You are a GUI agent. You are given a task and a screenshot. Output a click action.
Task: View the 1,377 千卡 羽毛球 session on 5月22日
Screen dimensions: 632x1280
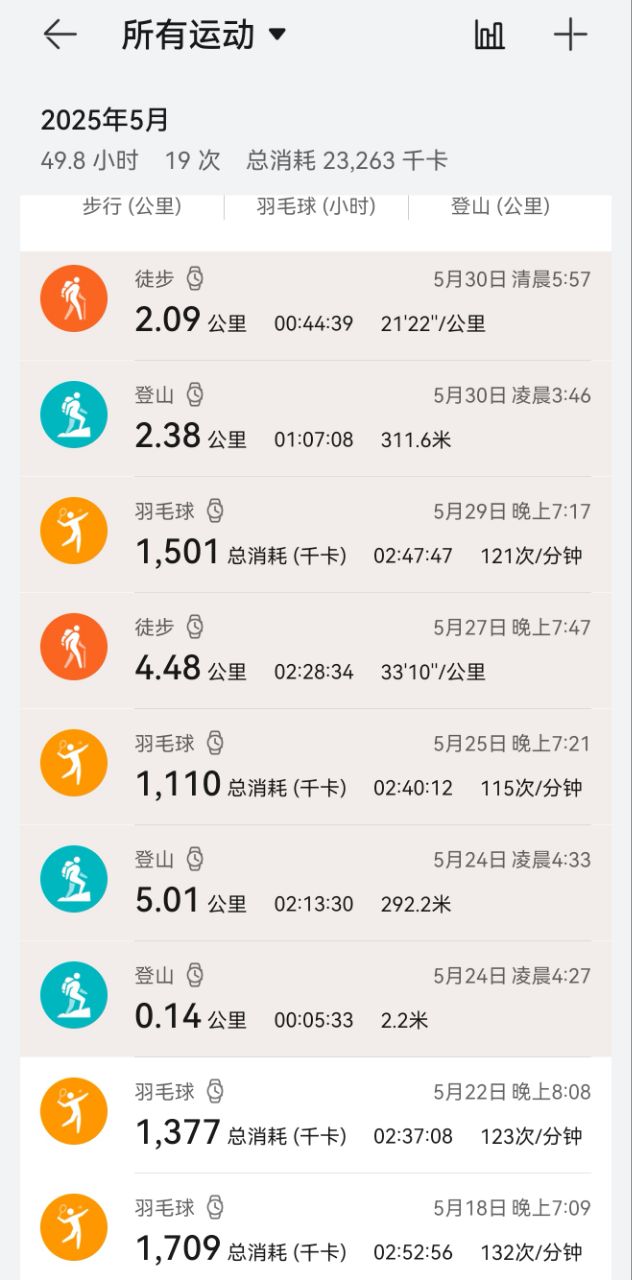(x=316, y=1115)
